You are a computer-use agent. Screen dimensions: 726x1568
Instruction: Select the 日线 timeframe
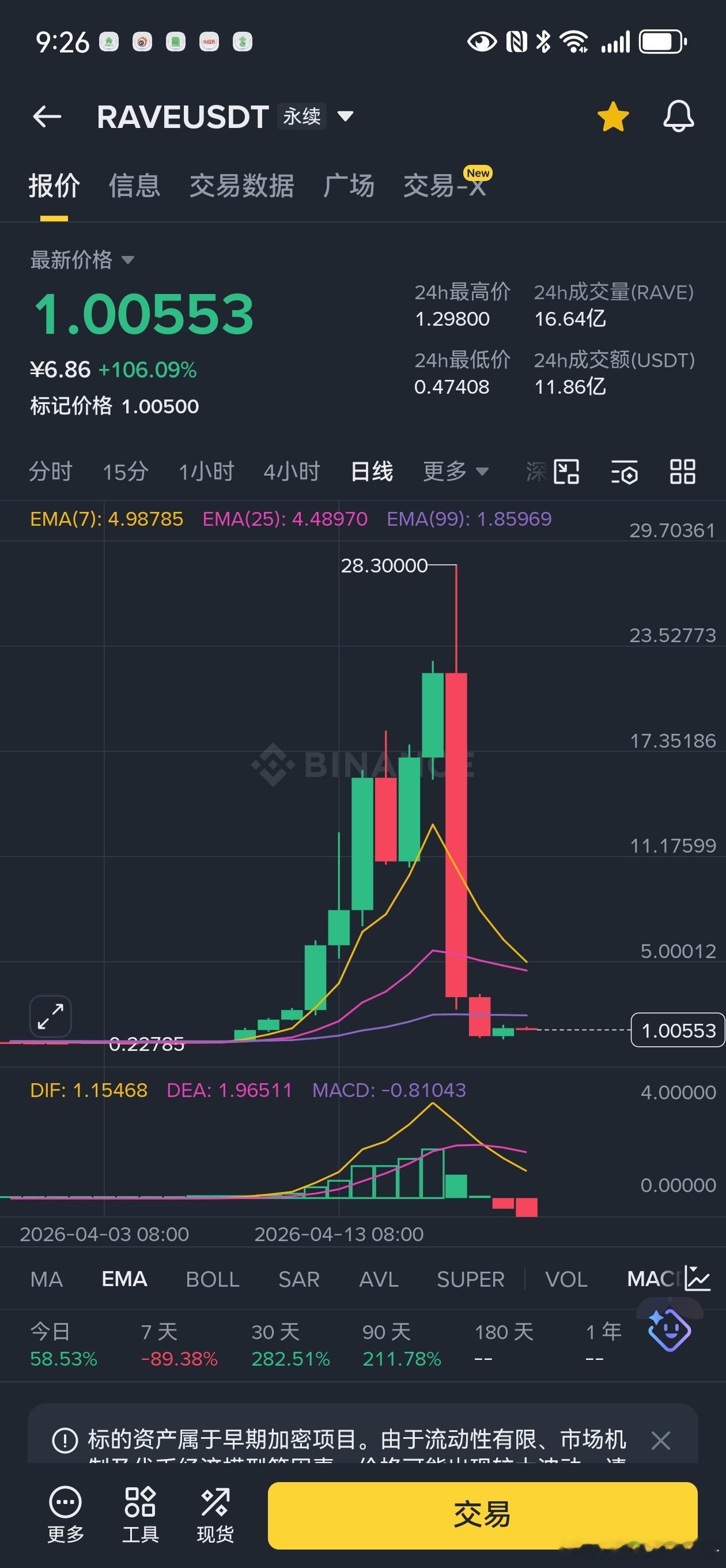(372, 470)
